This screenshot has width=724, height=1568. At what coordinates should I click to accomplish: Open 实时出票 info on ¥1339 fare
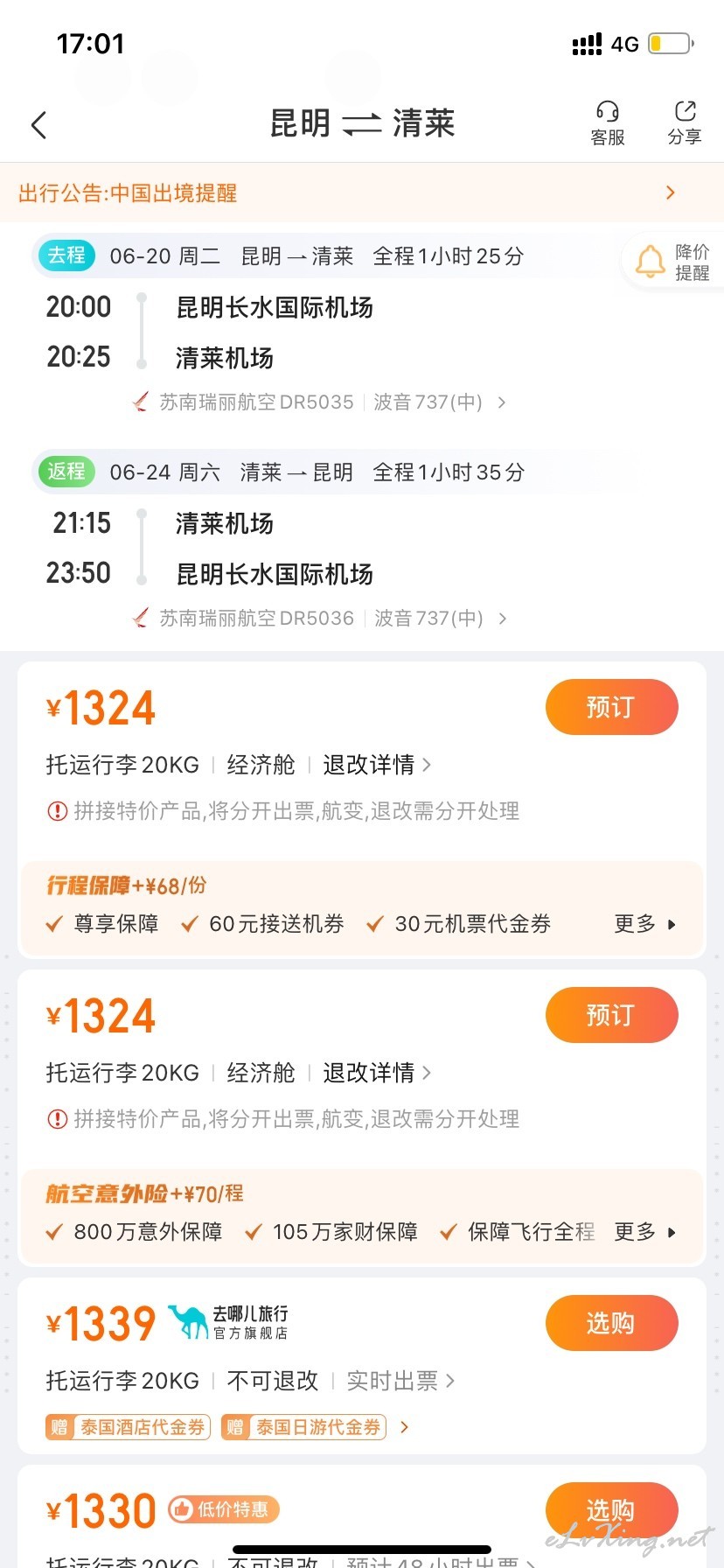[x=400, y=1381]
